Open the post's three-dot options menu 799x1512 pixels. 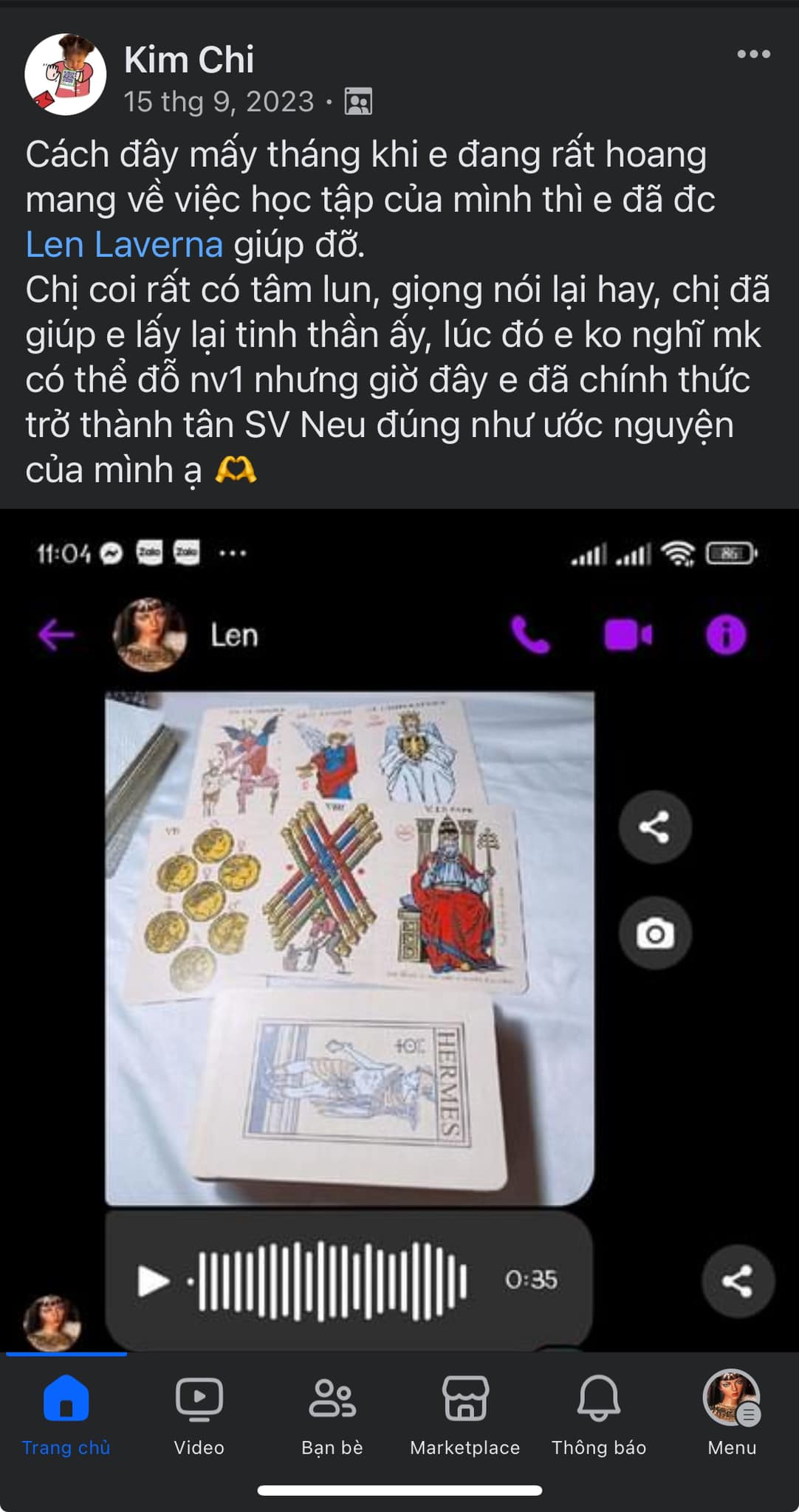[753, 54]
